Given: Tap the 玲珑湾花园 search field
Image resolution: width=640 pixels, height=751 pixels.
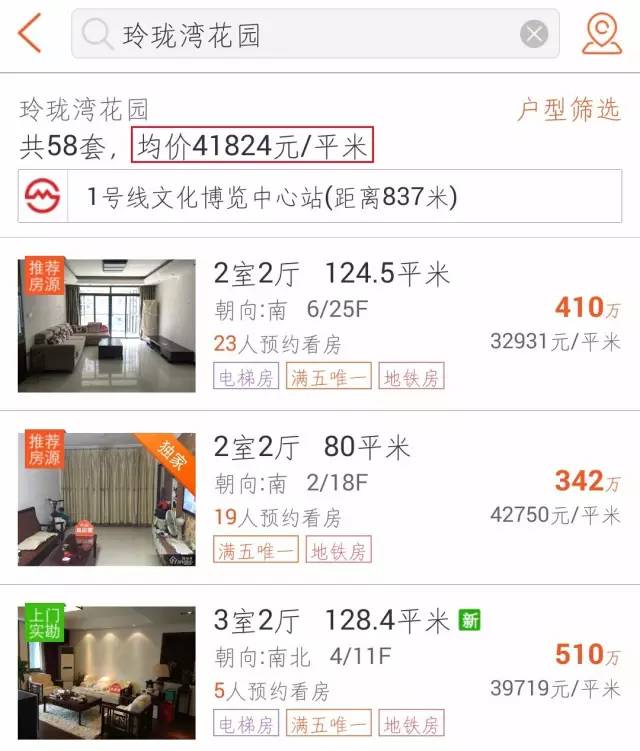Looking at the screenshot, I should coord(300,35).
